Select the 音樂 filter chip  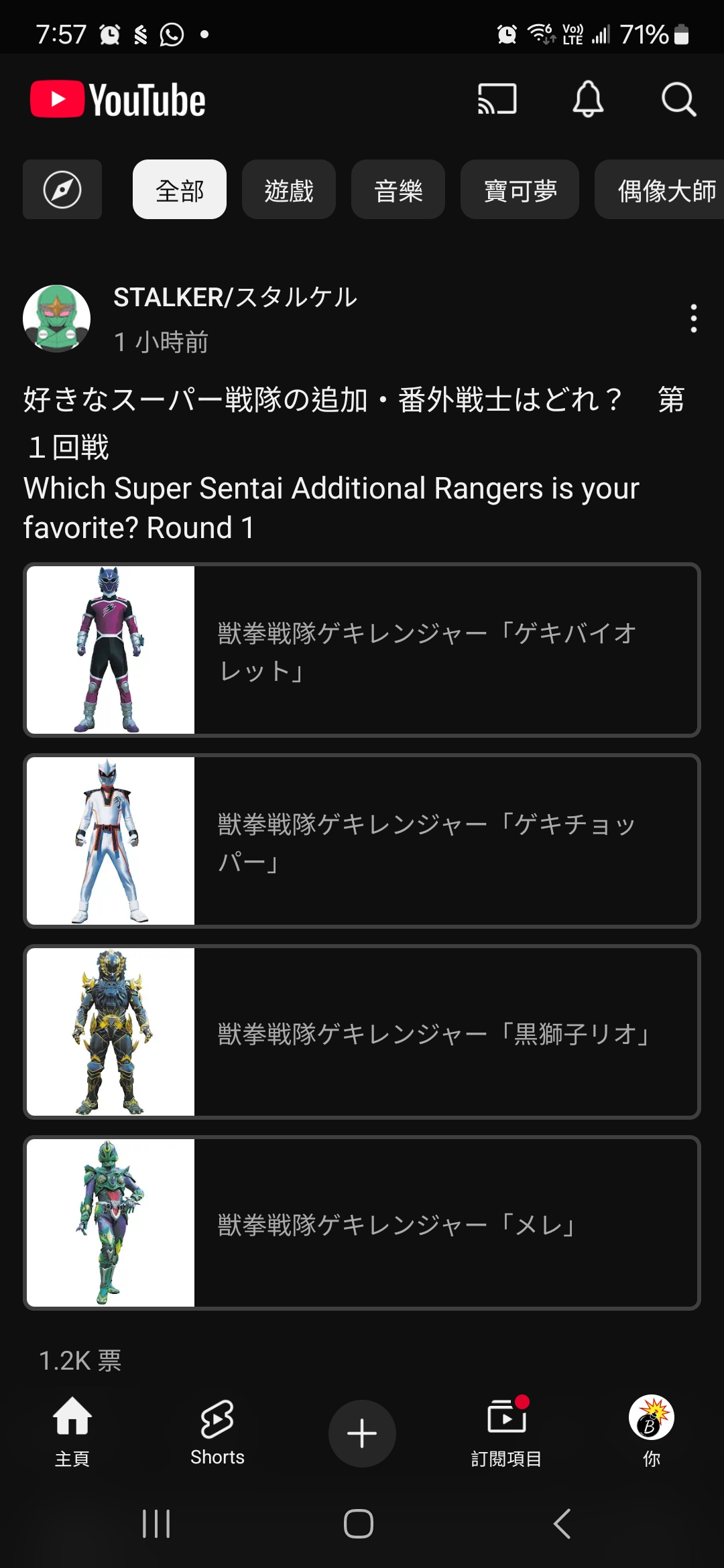(398, 190)
